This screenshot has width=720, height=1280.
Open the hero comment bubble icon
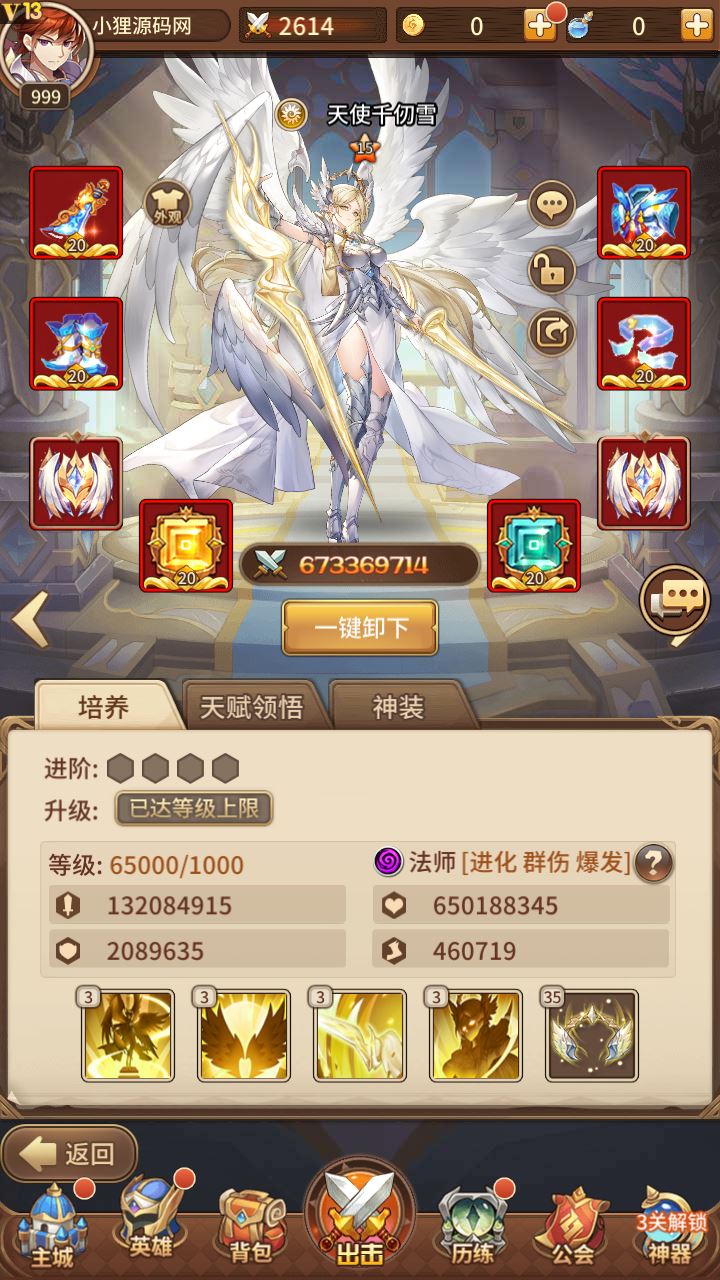[552, 206]
